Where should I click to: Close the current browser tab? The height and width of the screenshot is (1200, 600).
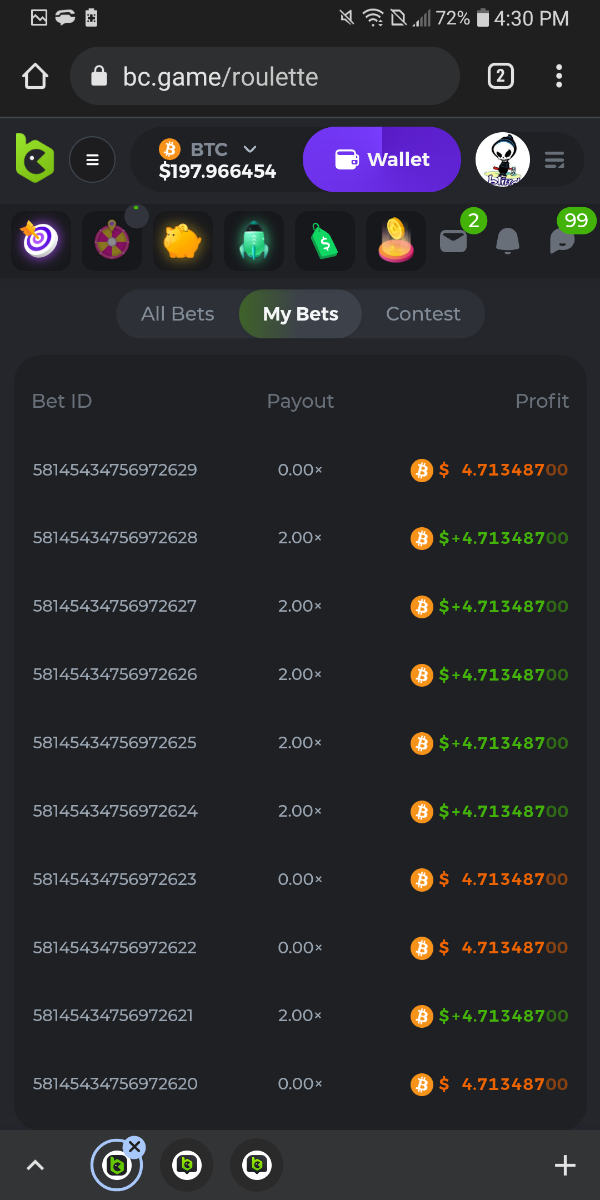tap(135, 1147)
